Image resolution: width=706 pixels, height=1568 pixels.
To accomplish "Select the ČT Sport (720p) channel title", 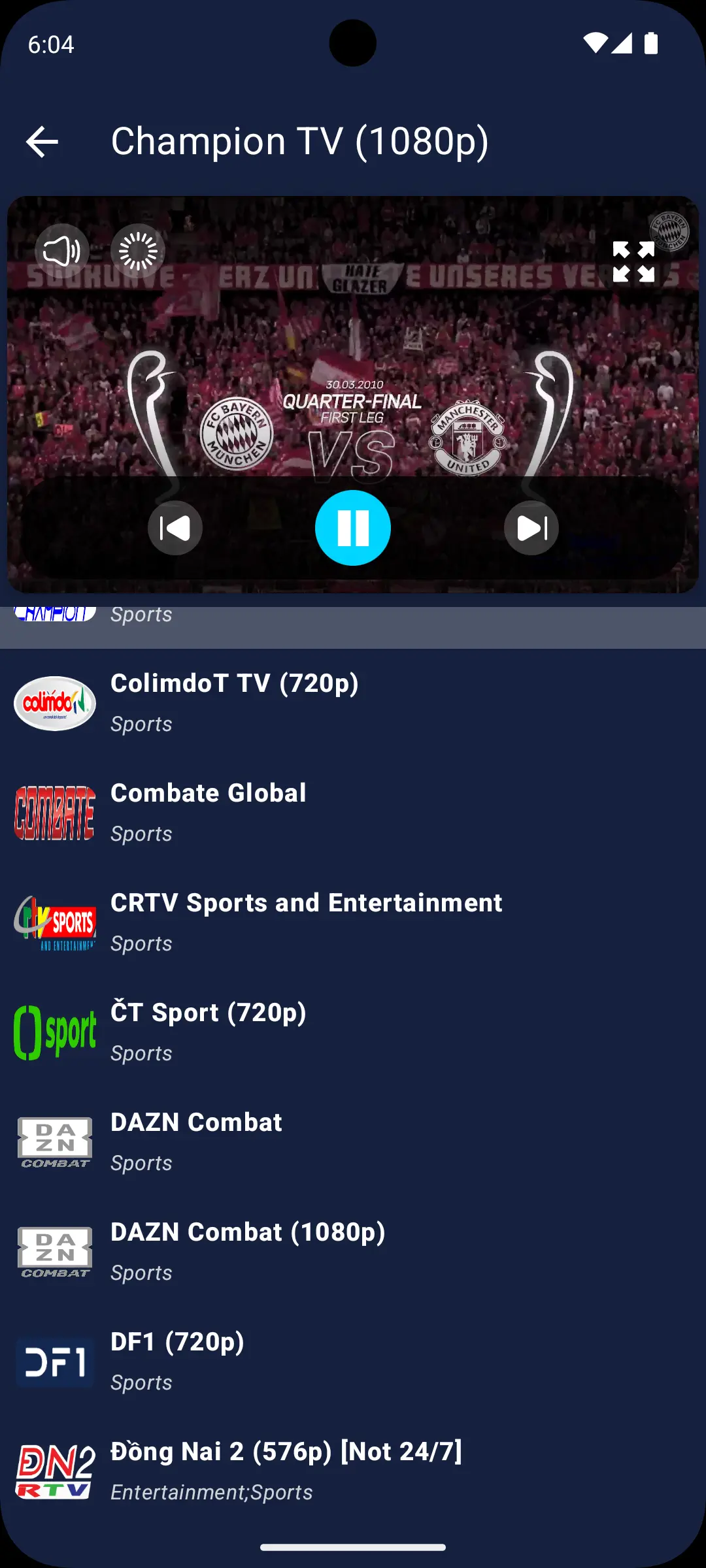I will [x=208, y=1012].
